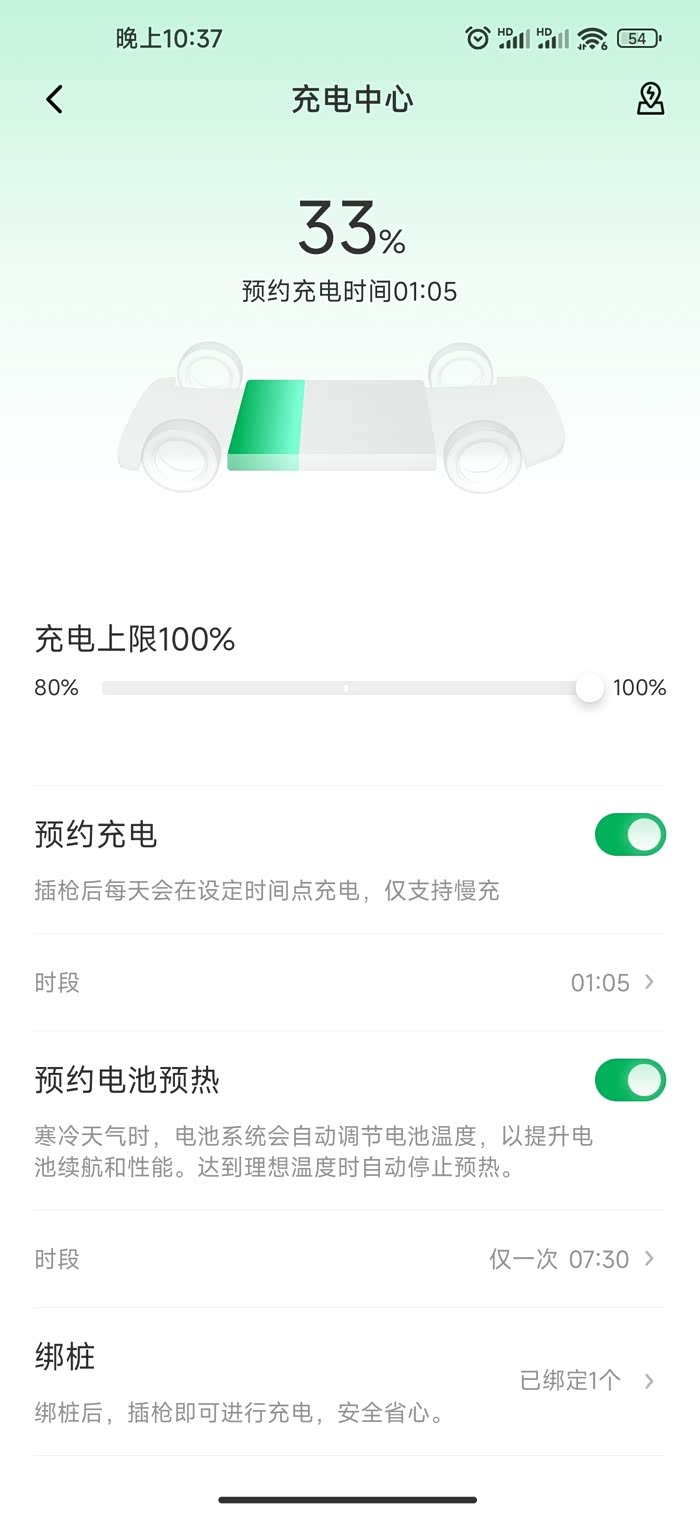Open the 时段 row showing 01:05
The height and width of the screenshot is (1516, 700).
point(348,983)
